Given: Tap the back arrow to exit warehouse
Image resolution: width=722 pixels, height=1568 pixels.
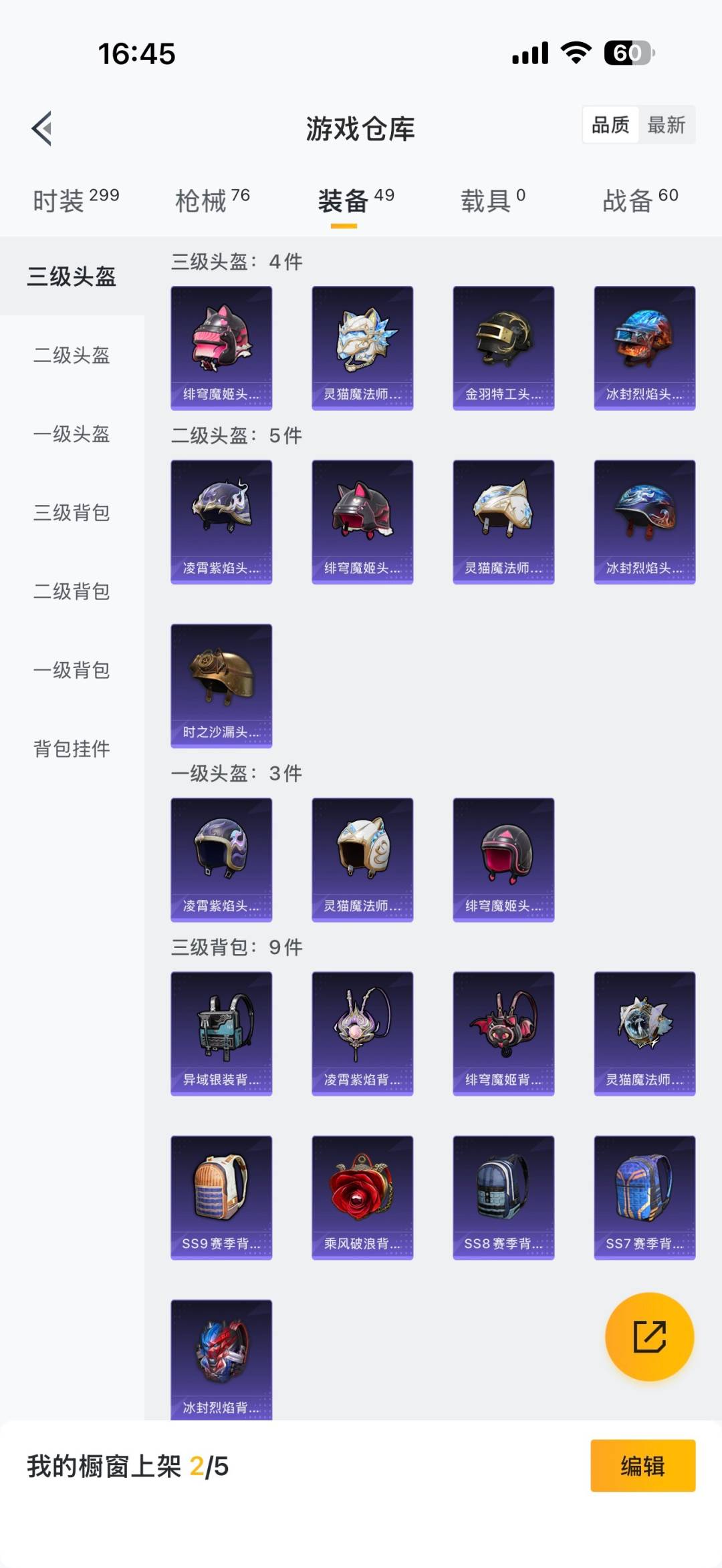Looking at the screenshot, I should tap(42, 129).
